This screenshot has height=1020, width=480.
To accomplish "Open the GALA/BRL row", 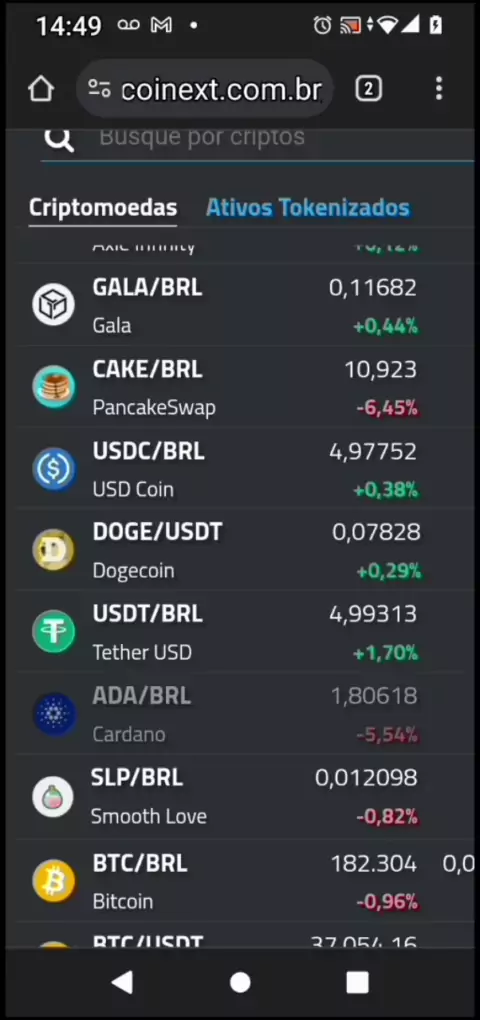I will point(244,304).
